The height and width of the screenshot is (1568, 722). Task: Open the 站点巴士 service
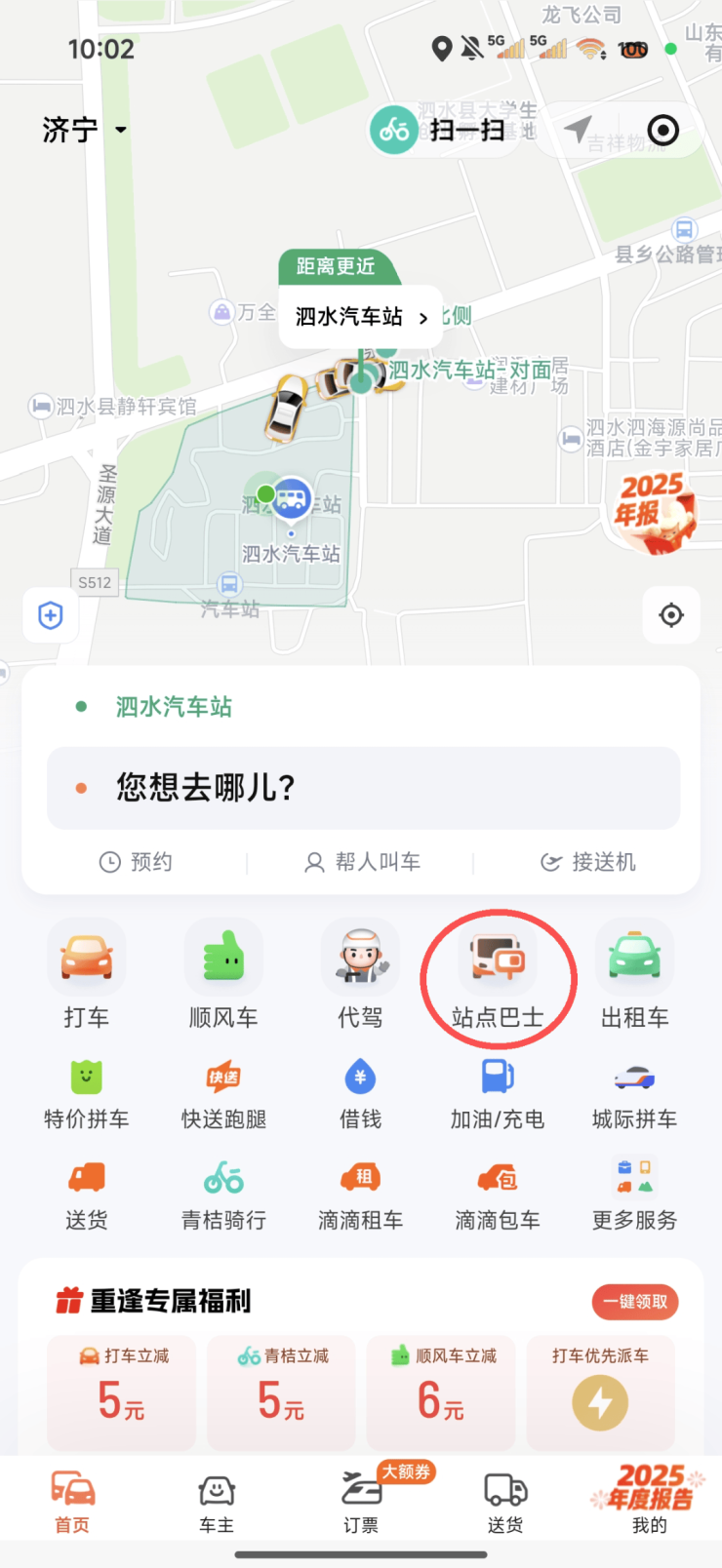pos(498,977)
